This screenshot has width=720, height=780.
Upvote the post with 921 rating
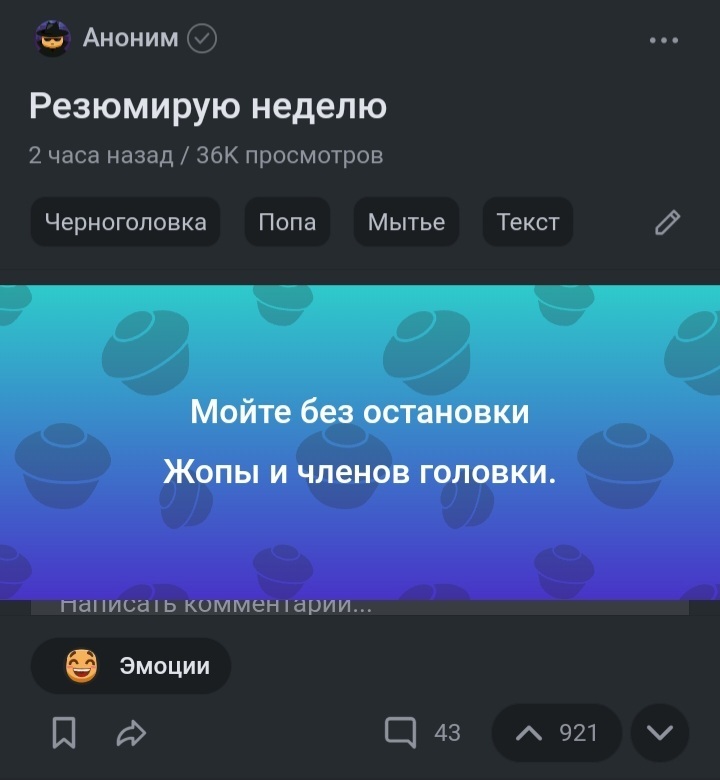(557, 733)
